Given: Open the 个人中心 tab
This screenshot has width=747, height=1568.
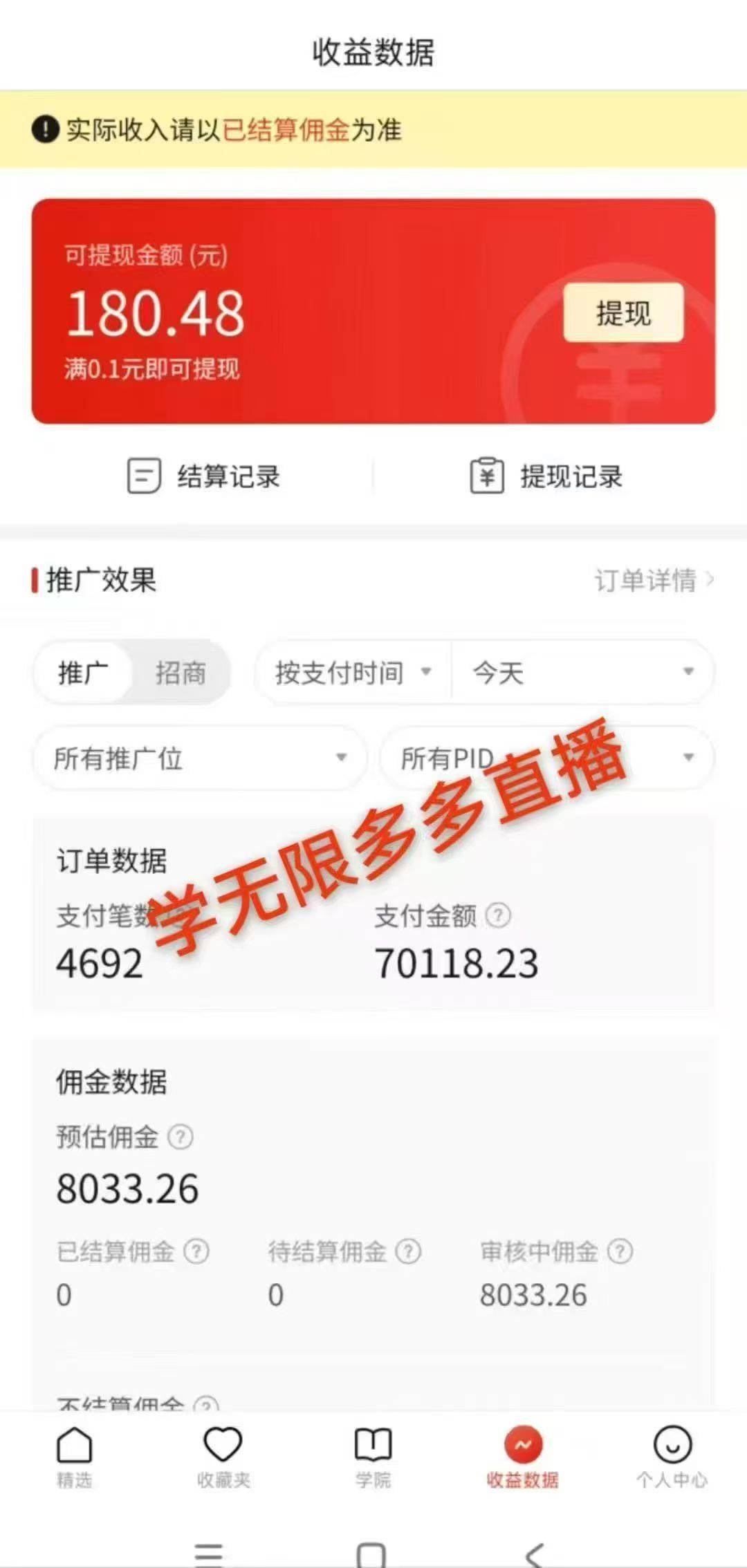Looking at the screenshot, I should 672,1456.
